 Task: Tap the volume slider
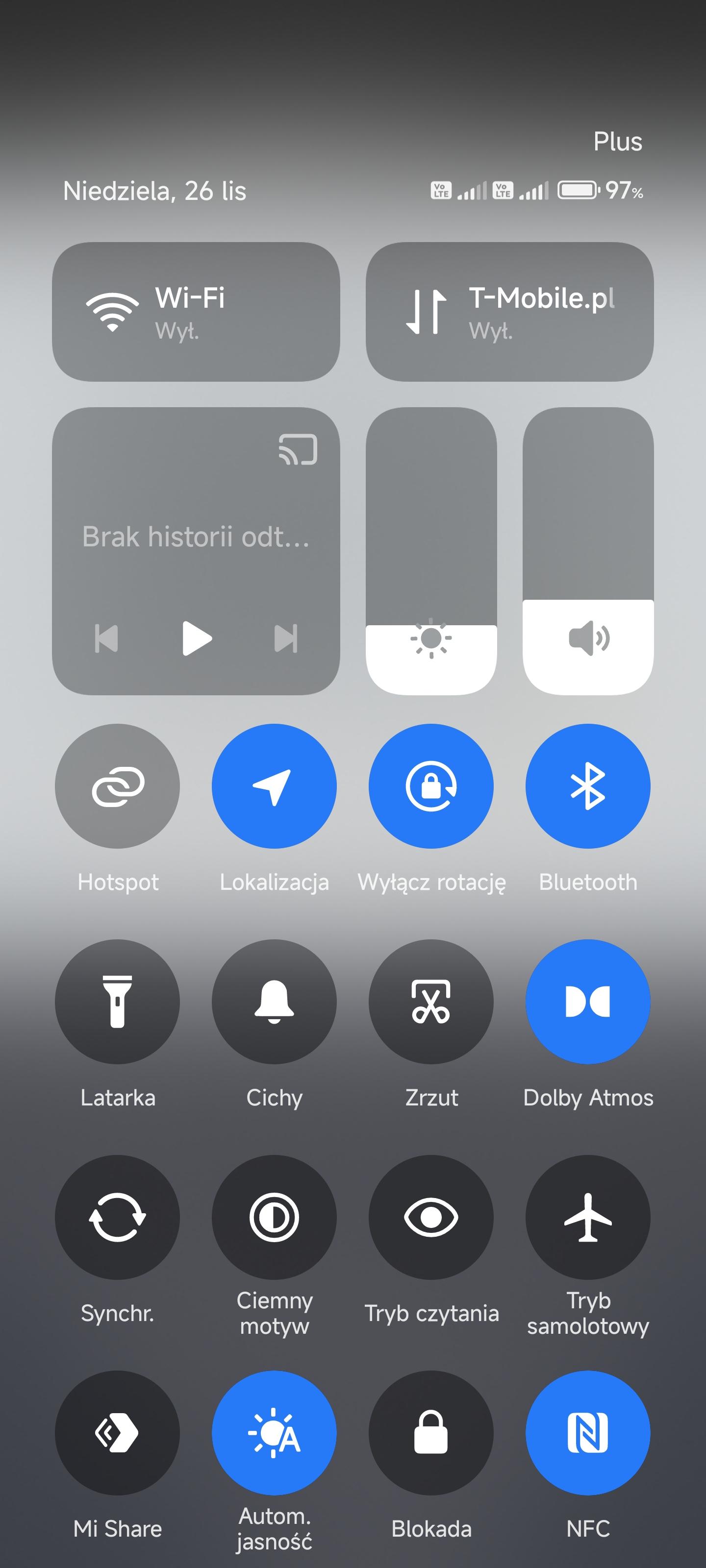click(588, 551)
